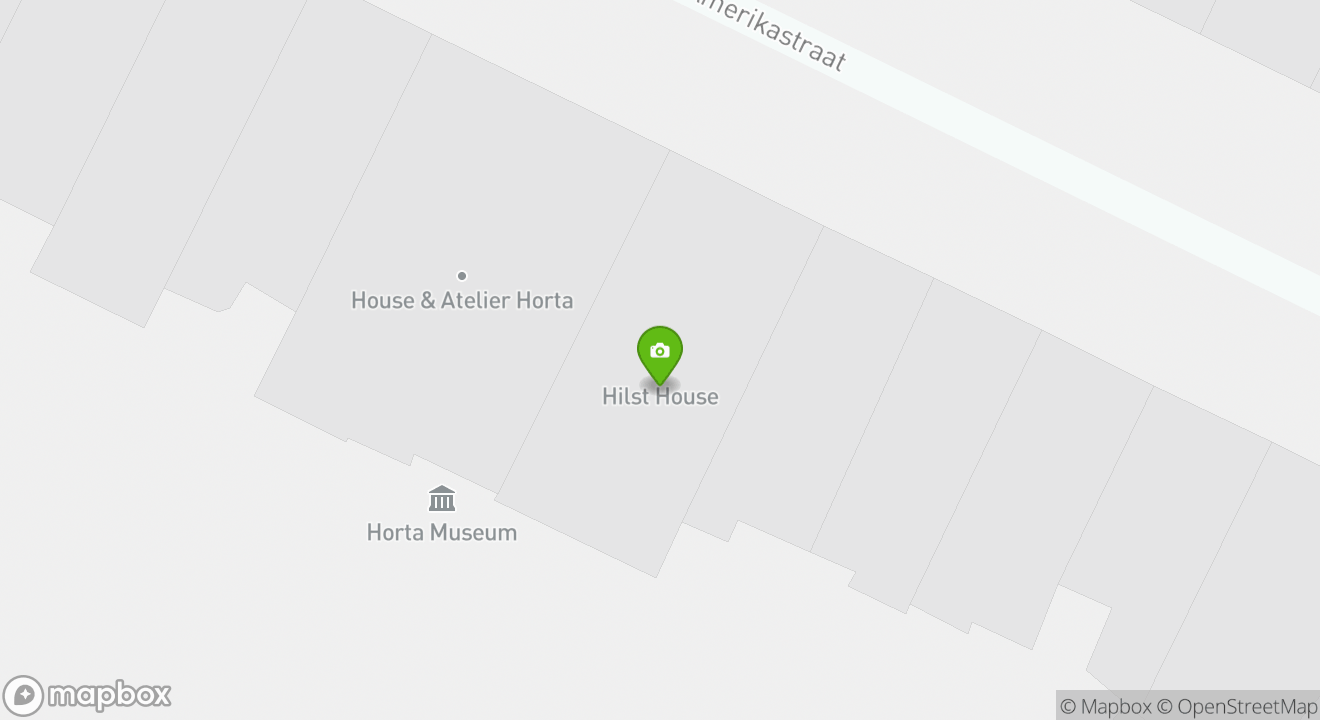Open the © Mapbox attribution link

(1105, 706)
